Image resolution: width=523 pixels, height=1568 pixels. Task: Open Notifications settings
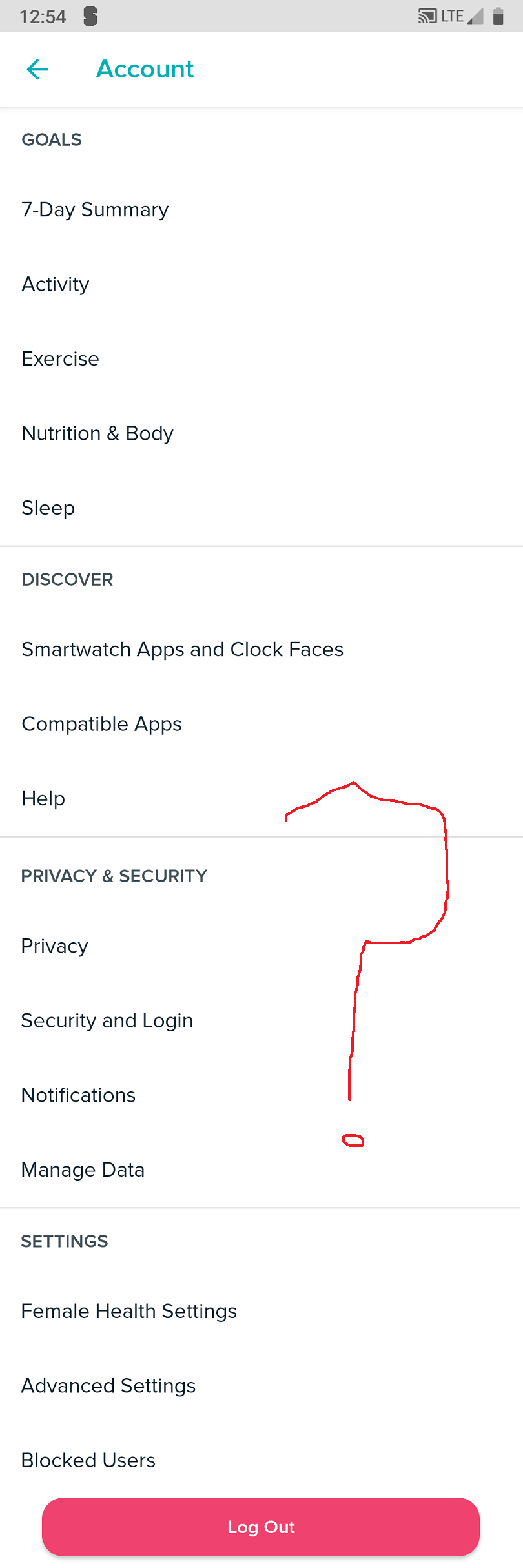tap(79, 1095)
